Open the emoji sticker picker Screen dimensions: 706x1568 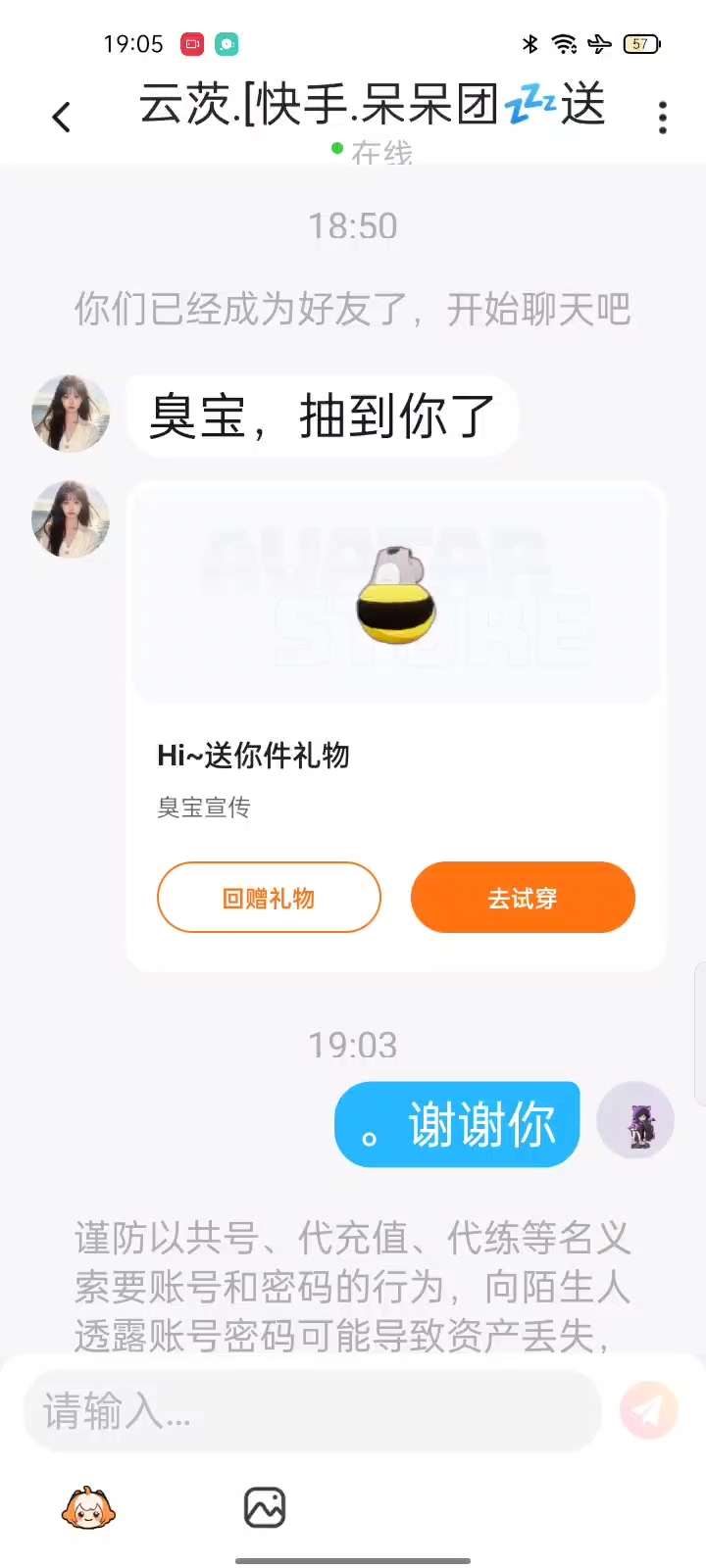tap(88, 1508)
